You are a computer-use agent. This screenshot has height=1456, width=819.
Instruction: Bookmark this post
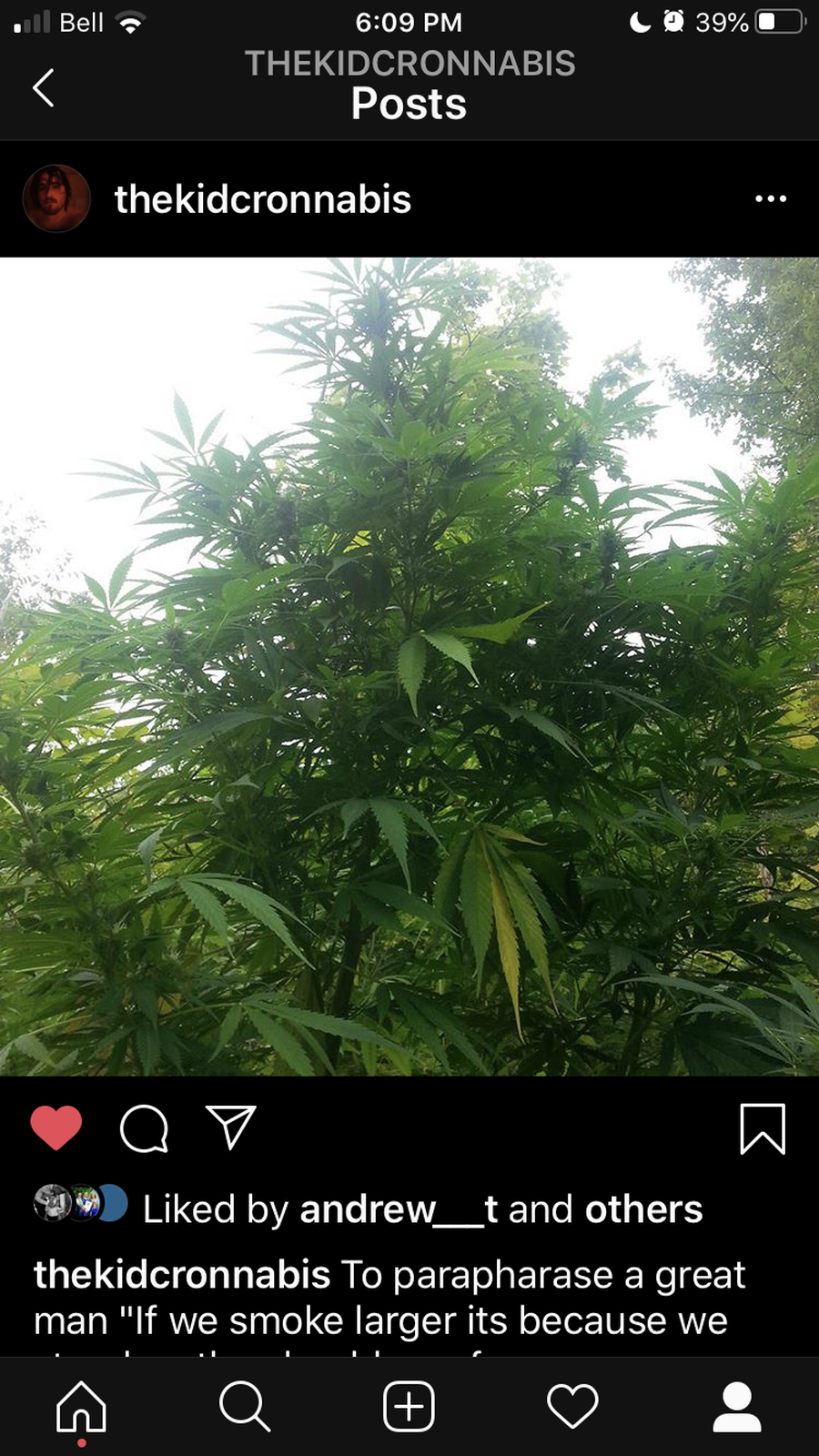coord(762,1128)
